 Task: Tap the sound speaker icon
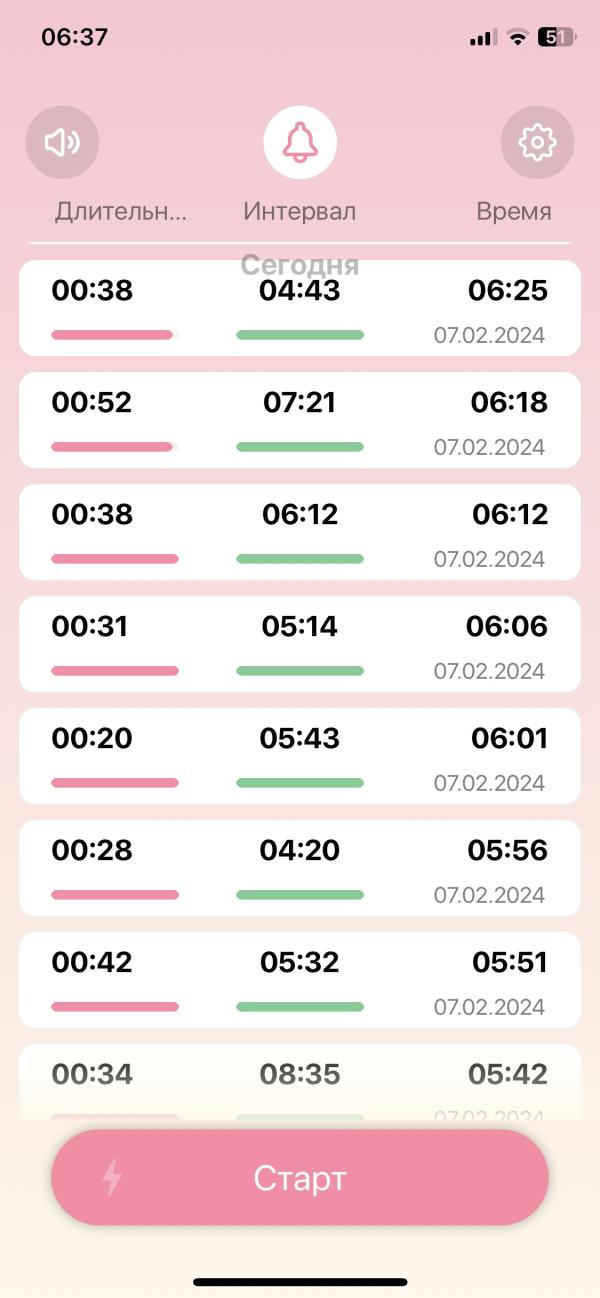click(x=62, y=143)
